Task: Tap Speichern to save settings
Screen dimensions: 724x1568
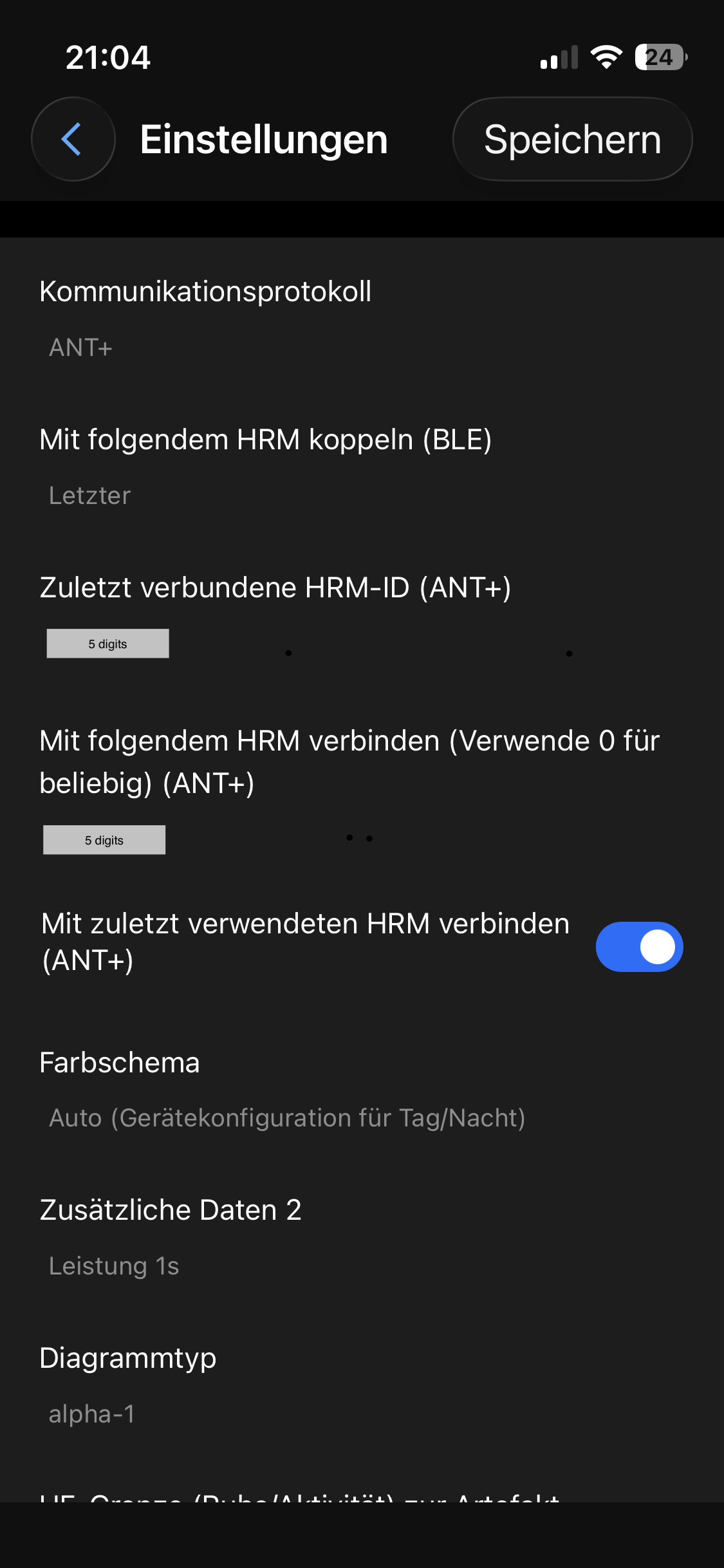Action: (572, 139)
